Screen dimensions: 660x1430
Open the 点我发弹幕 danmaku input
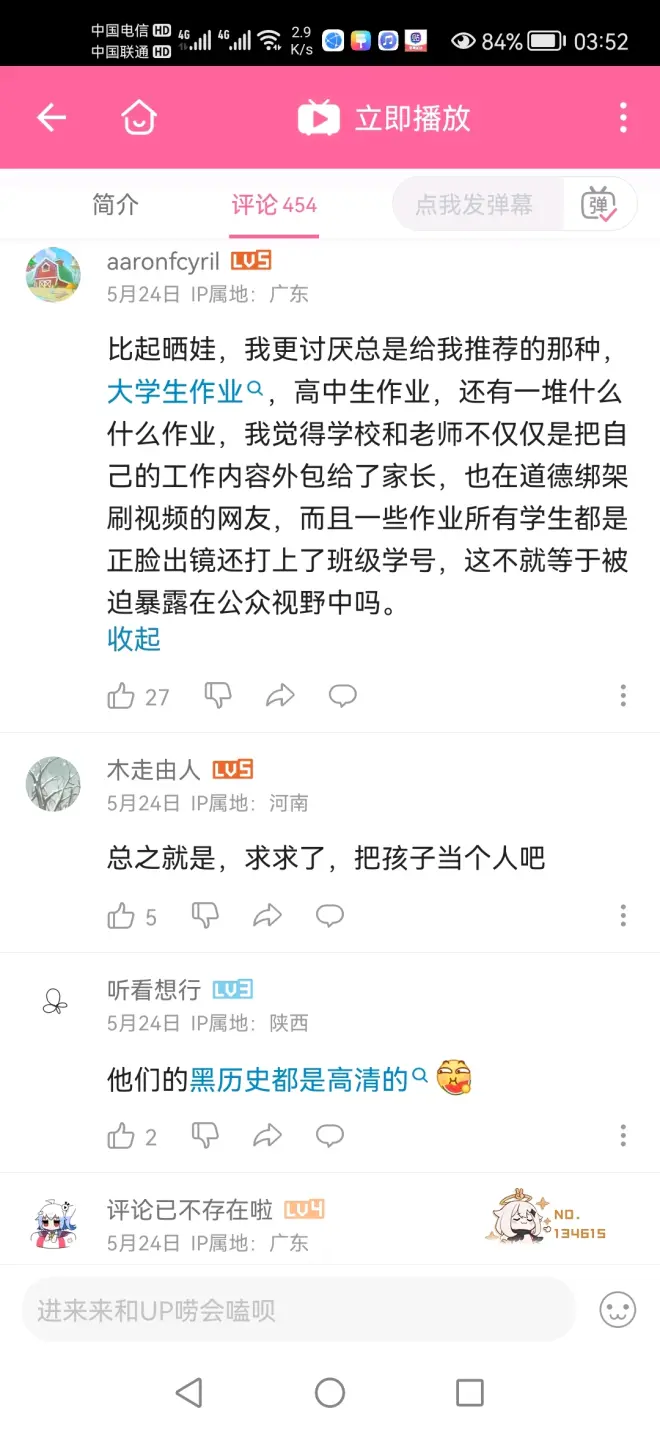pyautogui.click(x=474, y=205)
